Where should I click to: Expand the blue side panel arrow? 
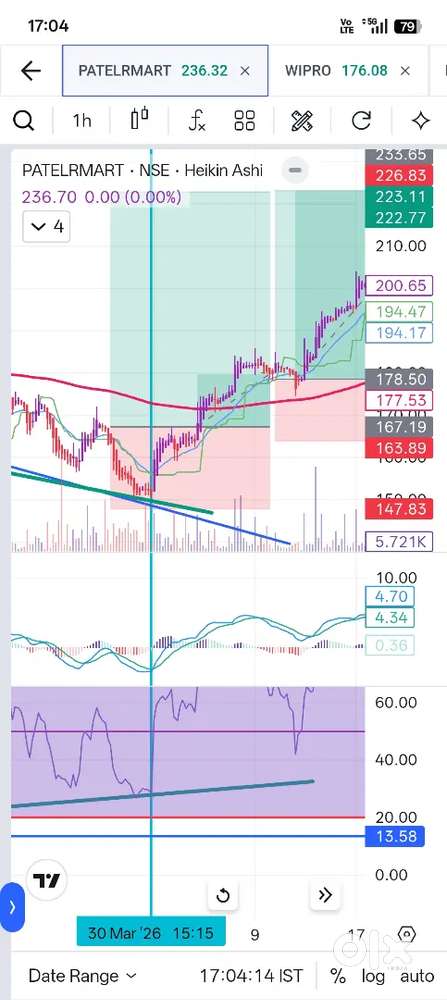(11, 906)
